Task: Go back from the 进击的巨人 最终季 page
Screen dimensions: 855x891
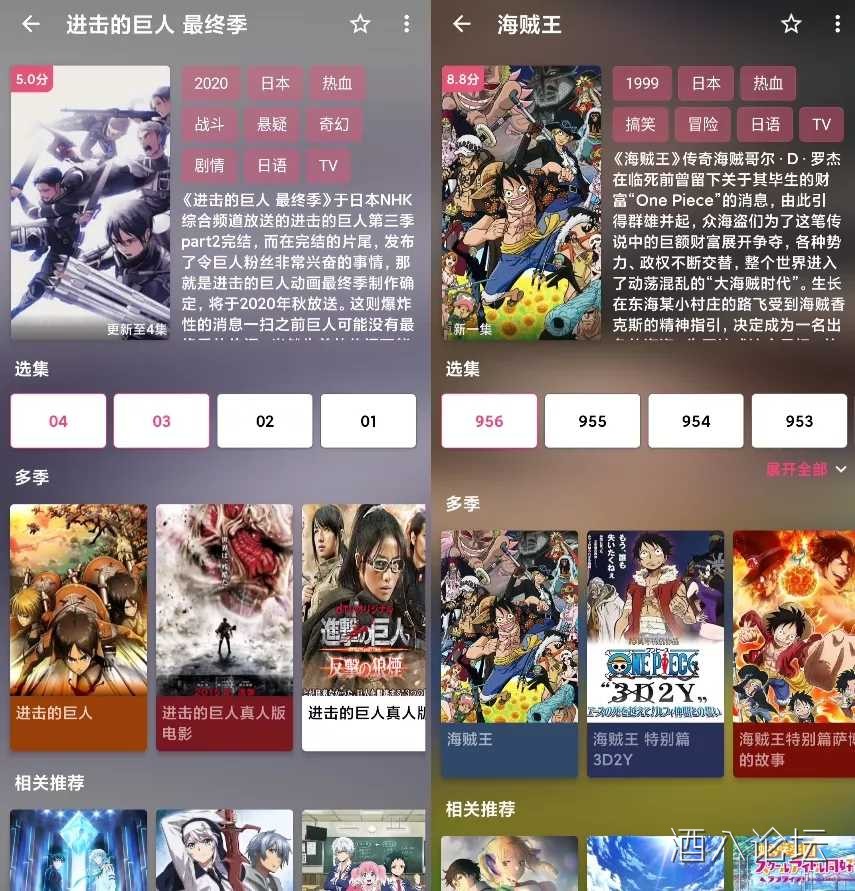Action: (x=31, y=24)
